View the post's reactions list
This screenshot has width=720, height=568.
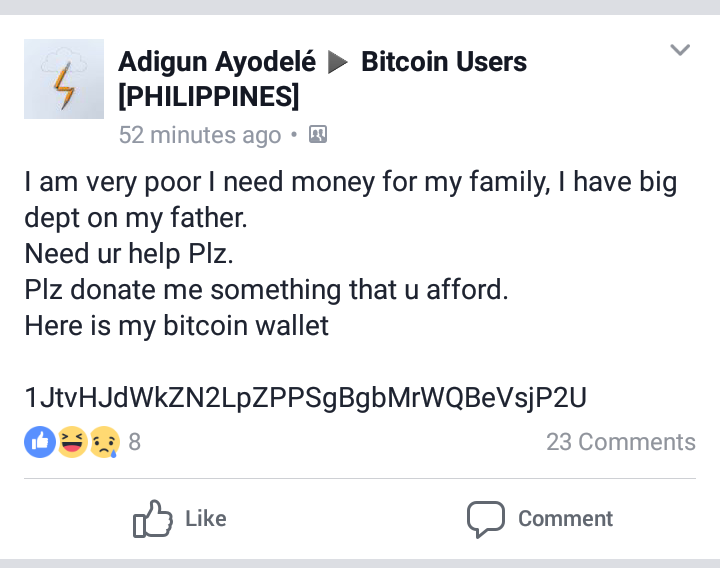click(x=82, y=442)
